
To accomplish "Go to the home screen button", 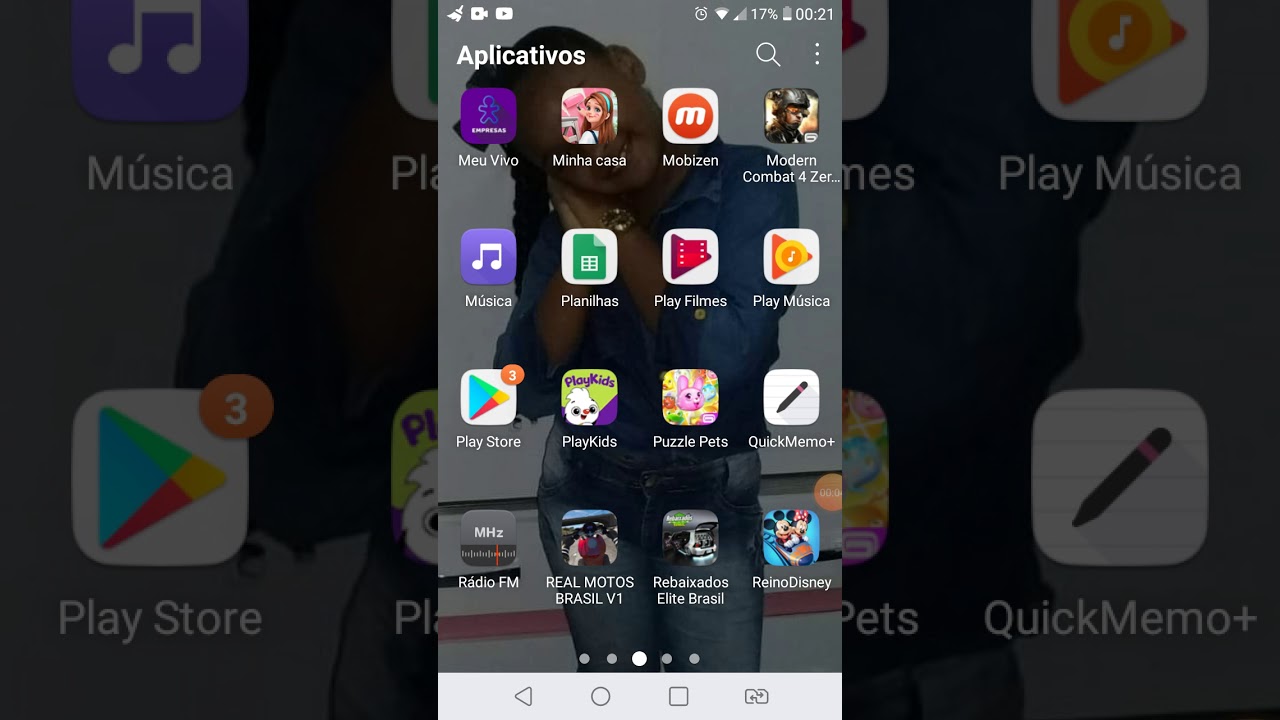I will pos(600,697).
